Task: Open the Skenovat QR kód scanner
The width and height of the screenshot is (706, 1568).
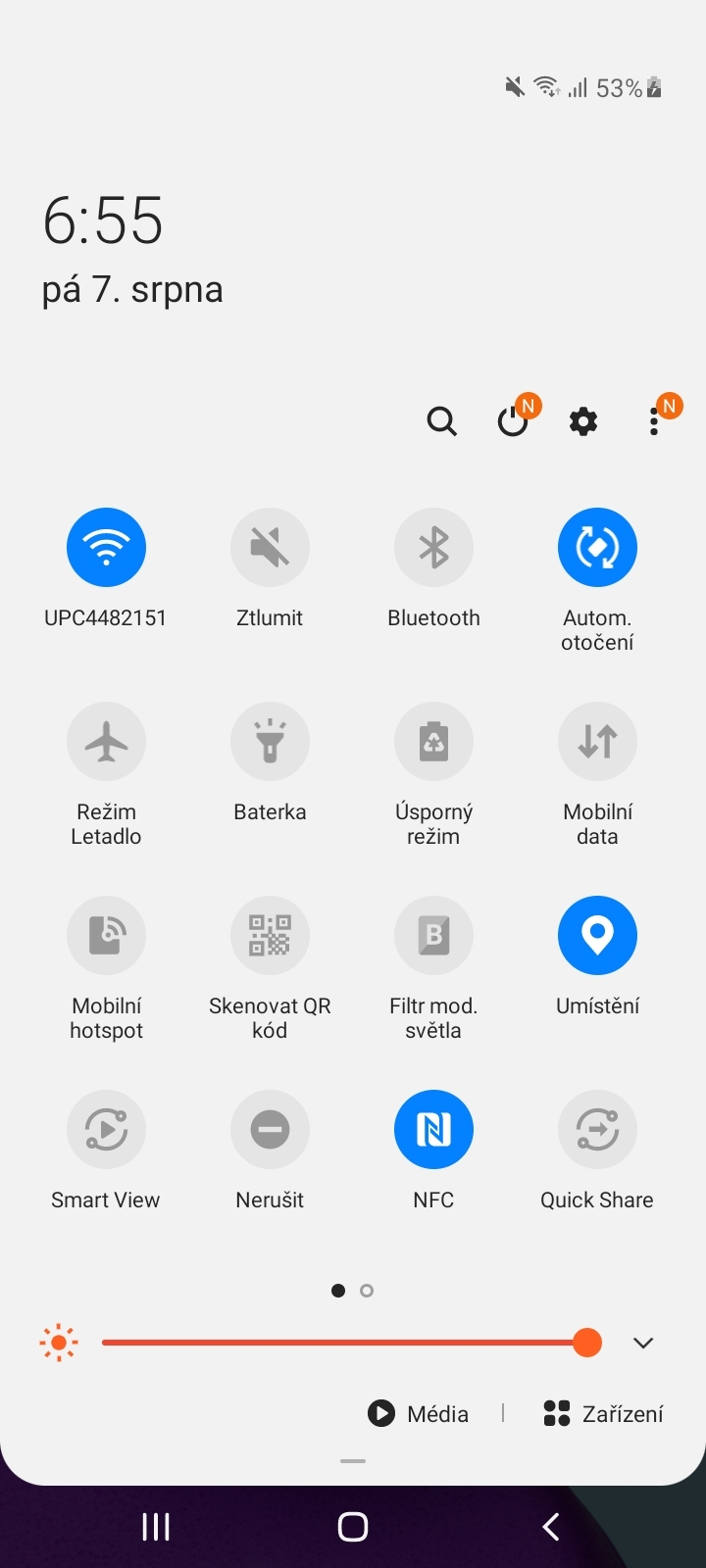Action: pos(270,936)
